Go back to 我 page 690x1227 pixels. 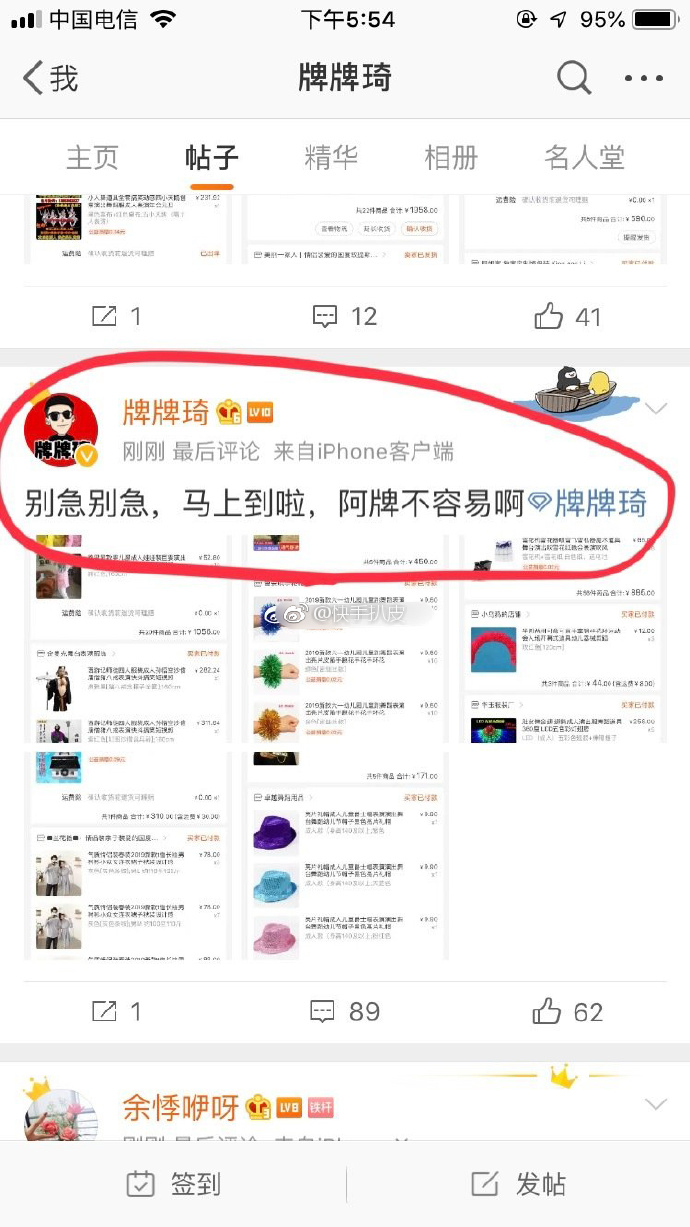(x=50, y=78)
